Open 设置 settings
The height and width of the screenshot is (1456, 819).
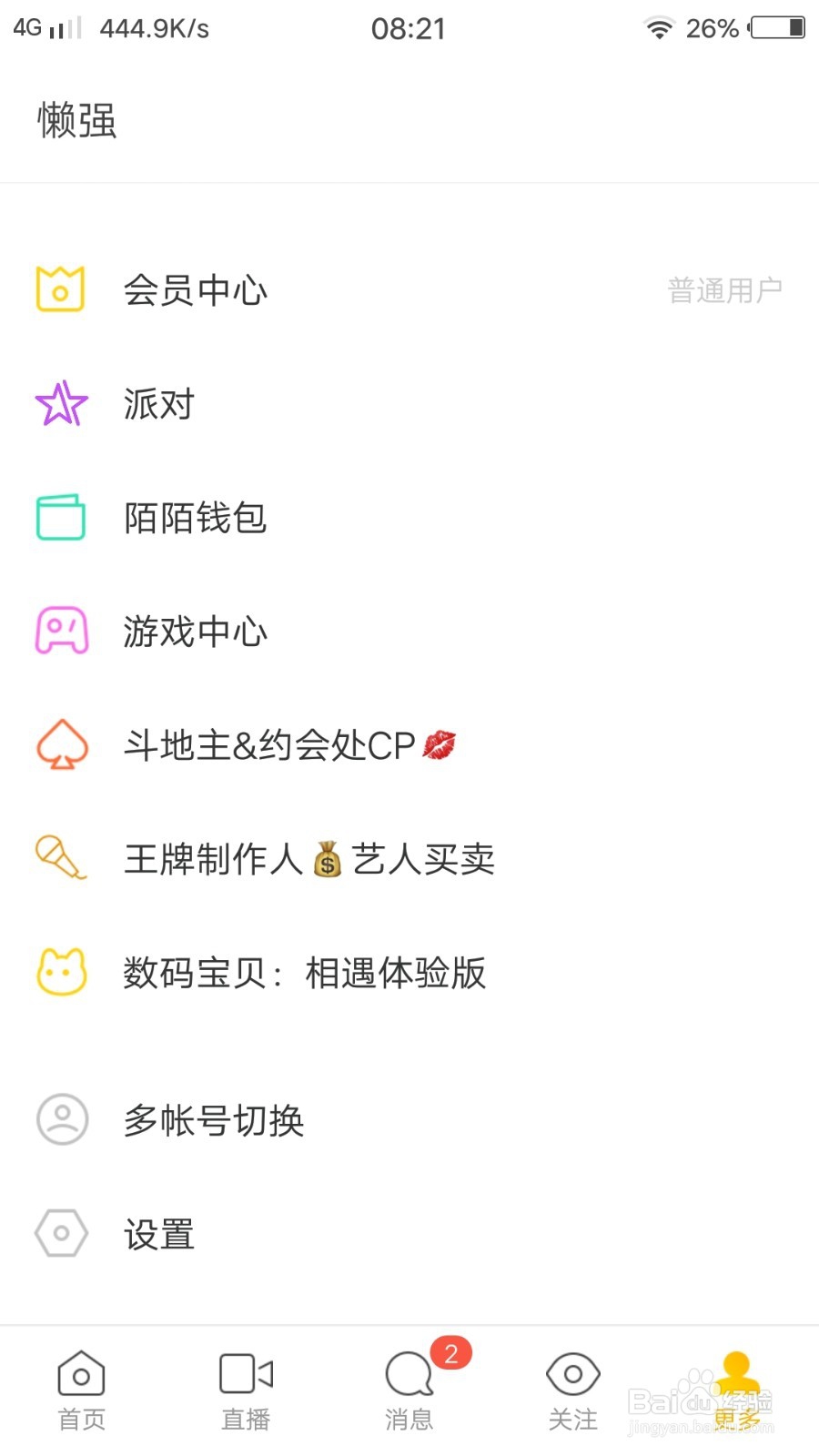tap(409, 1235)
